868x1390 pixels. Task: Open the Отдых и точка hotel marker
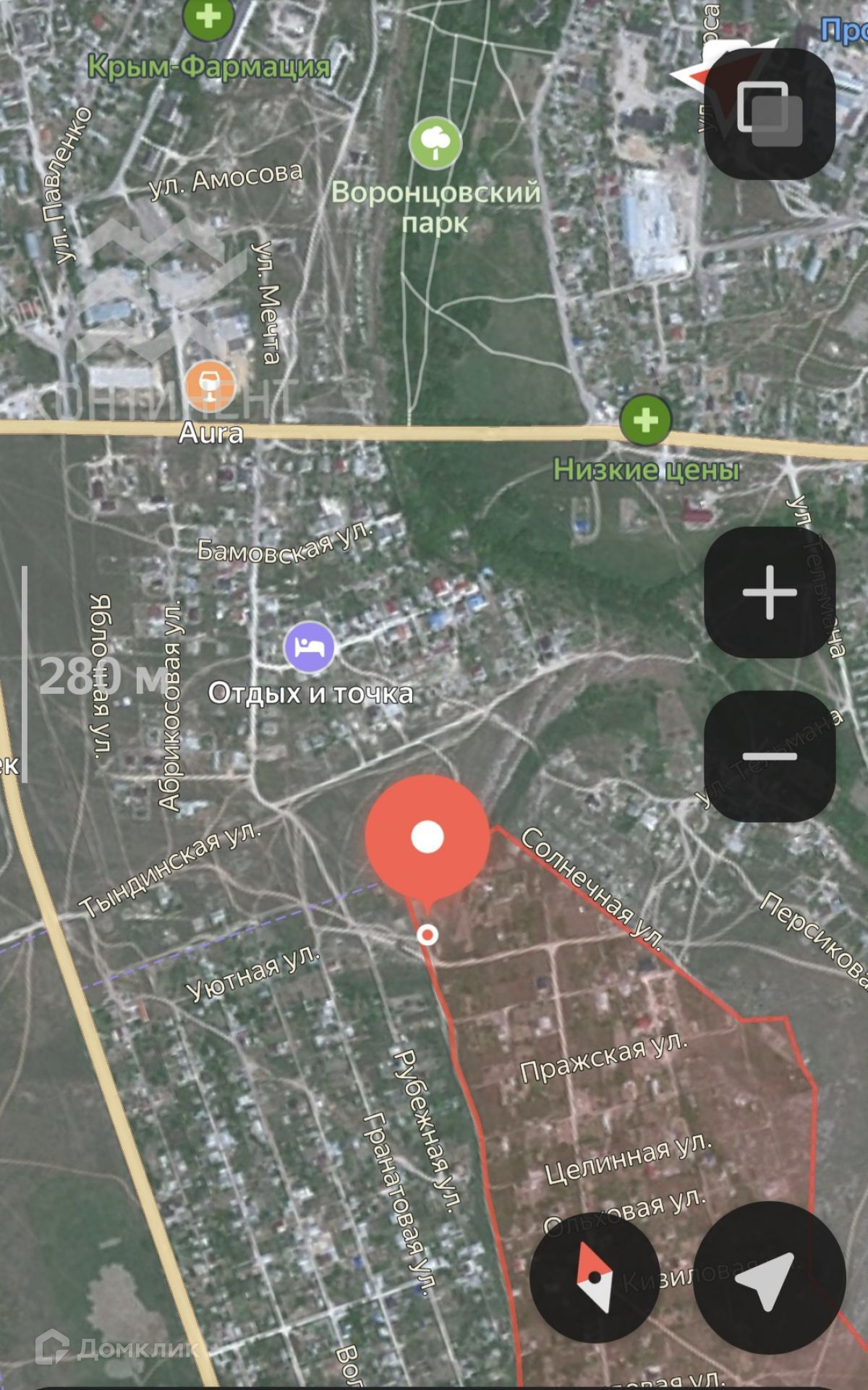(310, 646)
